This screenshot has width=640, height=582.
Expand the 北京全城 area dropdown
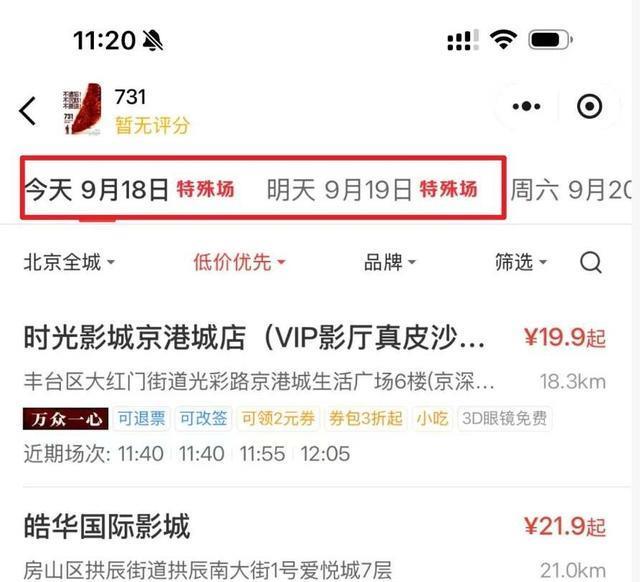click(69, 262)
